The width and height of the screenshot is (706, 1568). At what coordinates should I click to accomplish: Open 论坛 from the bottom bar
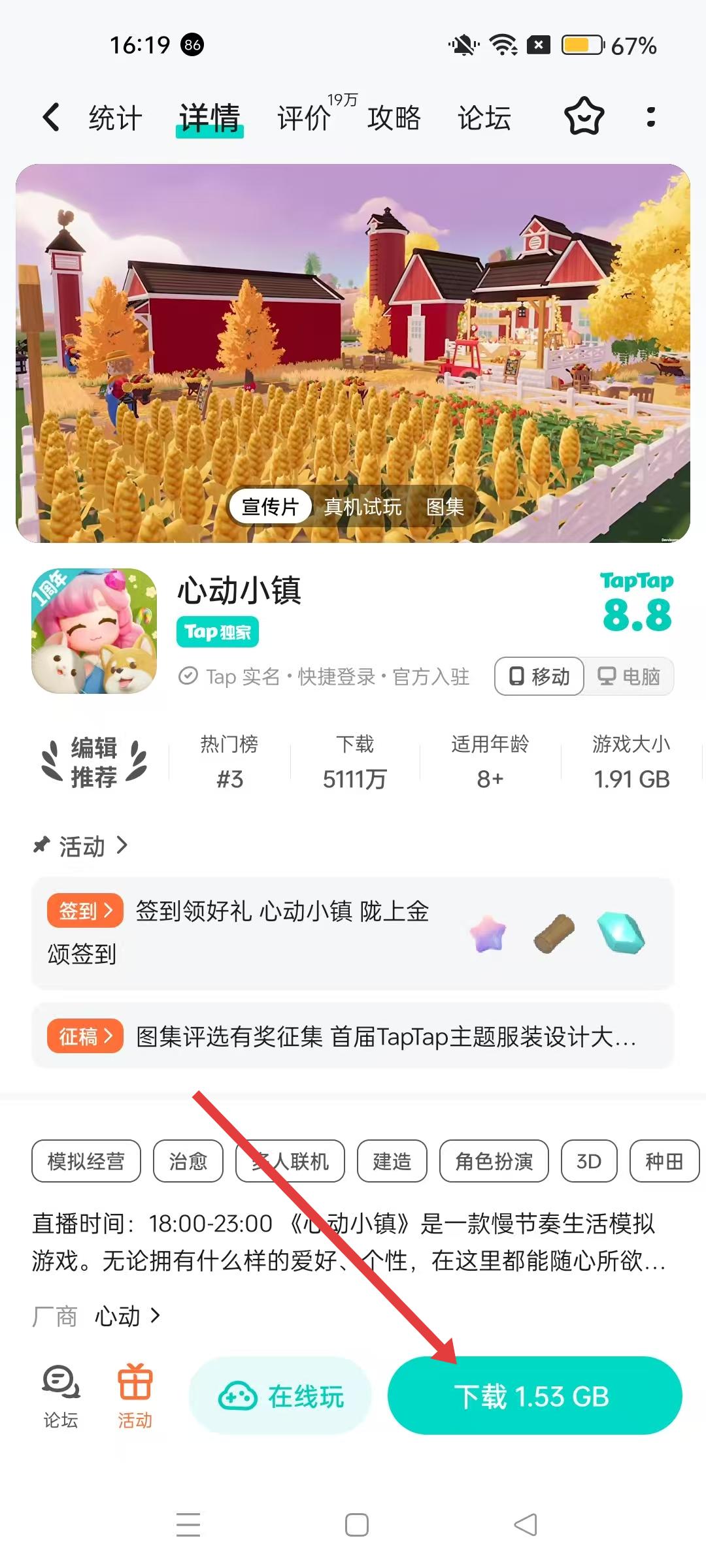point(61,1396)
